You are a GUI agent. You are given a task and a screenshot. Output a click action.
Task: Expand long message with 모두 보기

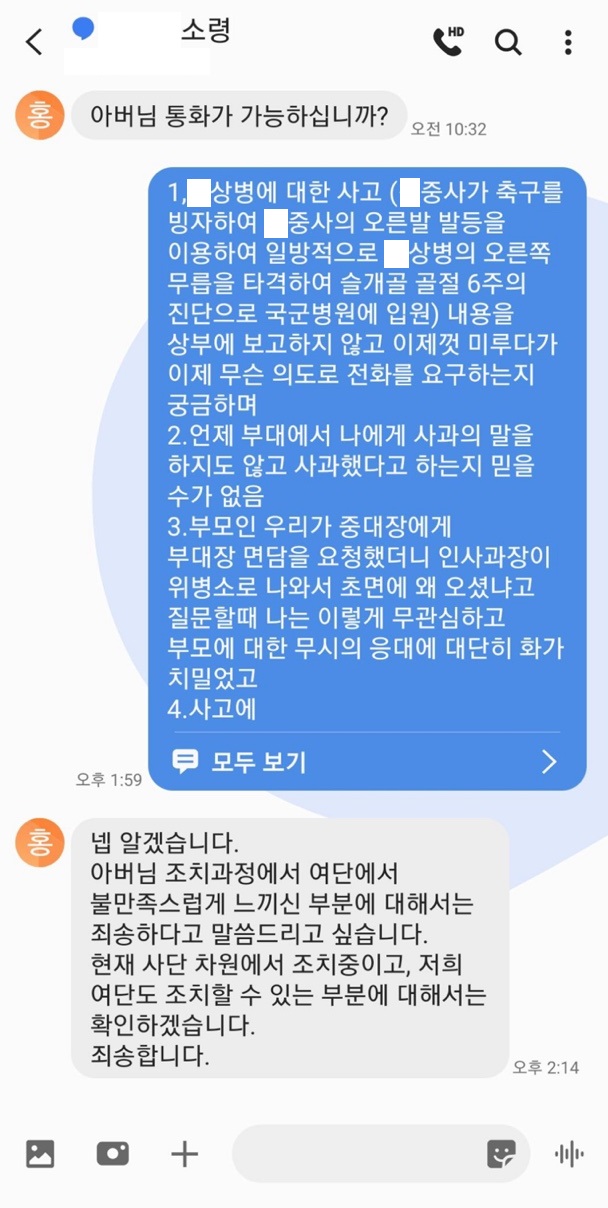pos(366,762)
